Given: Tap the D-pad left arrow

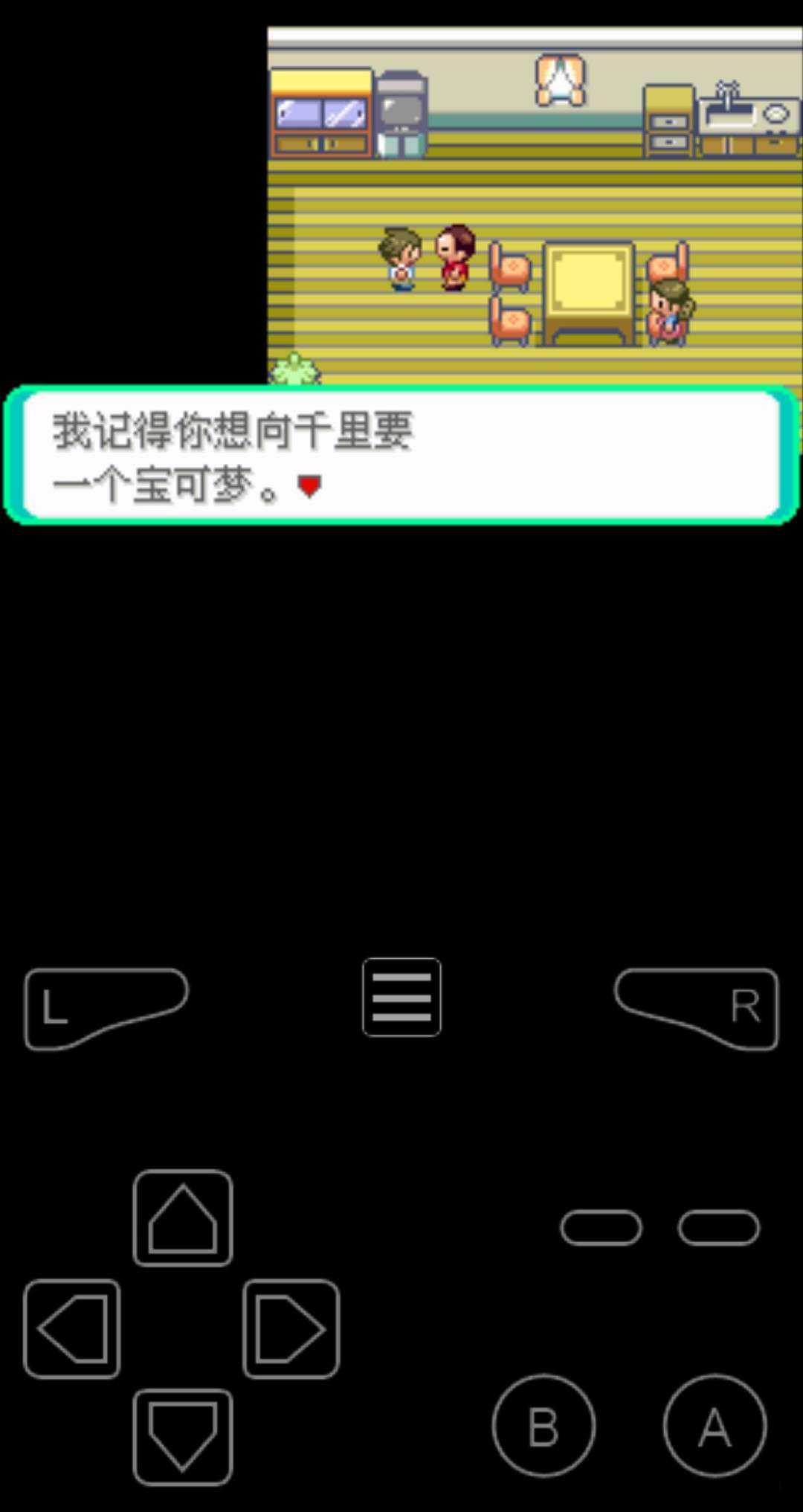Looking at the screenshot, I should pyautogui.click(x=72, y=1328).
